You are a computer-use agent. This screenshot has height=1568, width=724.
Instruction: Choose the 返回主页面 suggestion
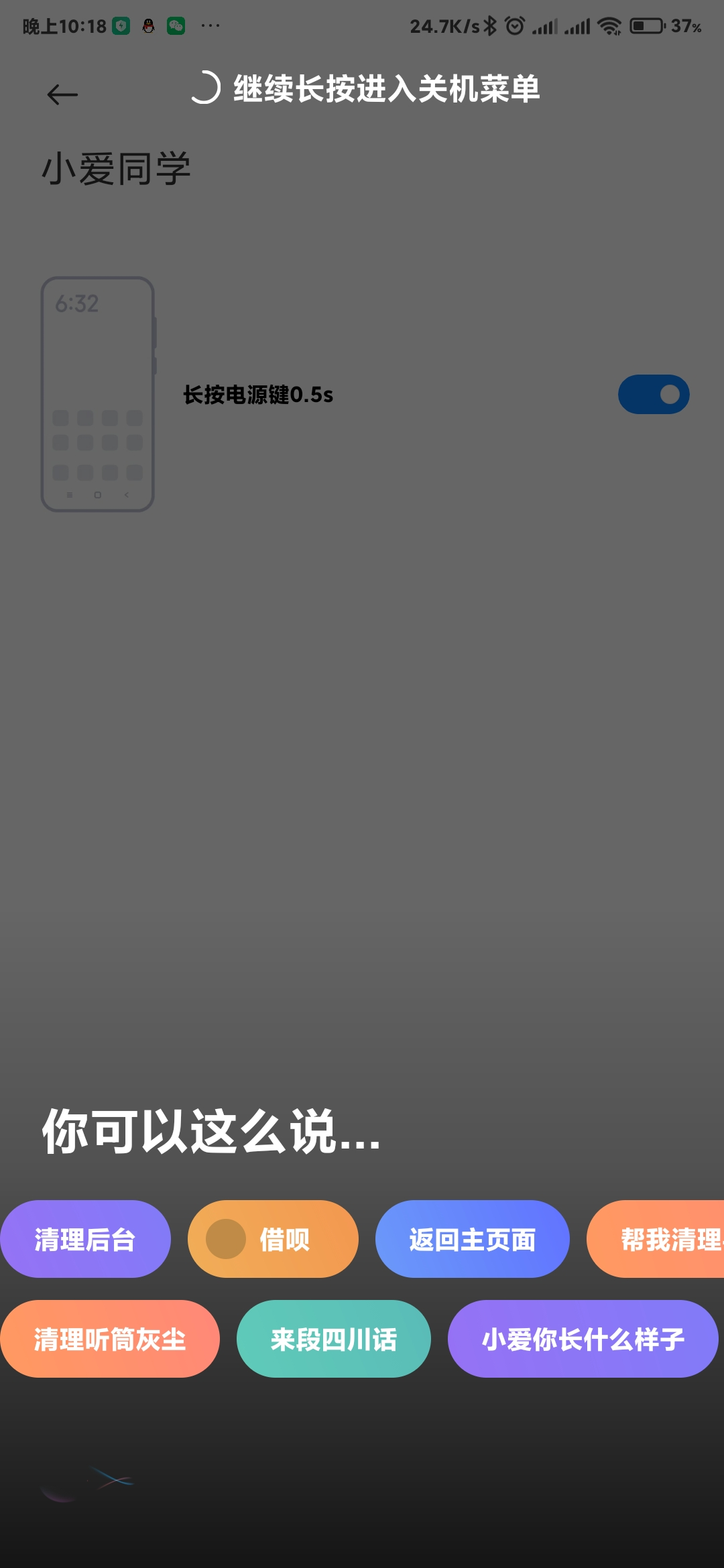472,1239
